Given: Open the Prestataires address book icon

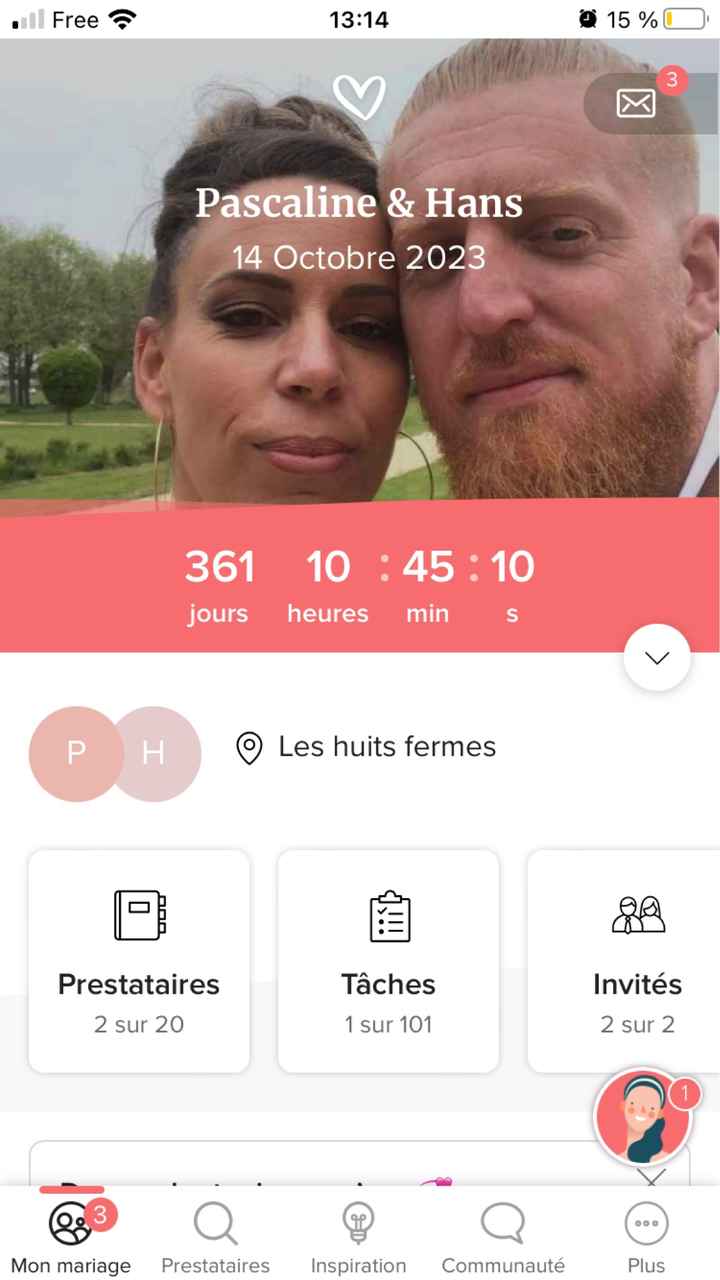Looking at the screenshot, I should (x=138, y=916).
